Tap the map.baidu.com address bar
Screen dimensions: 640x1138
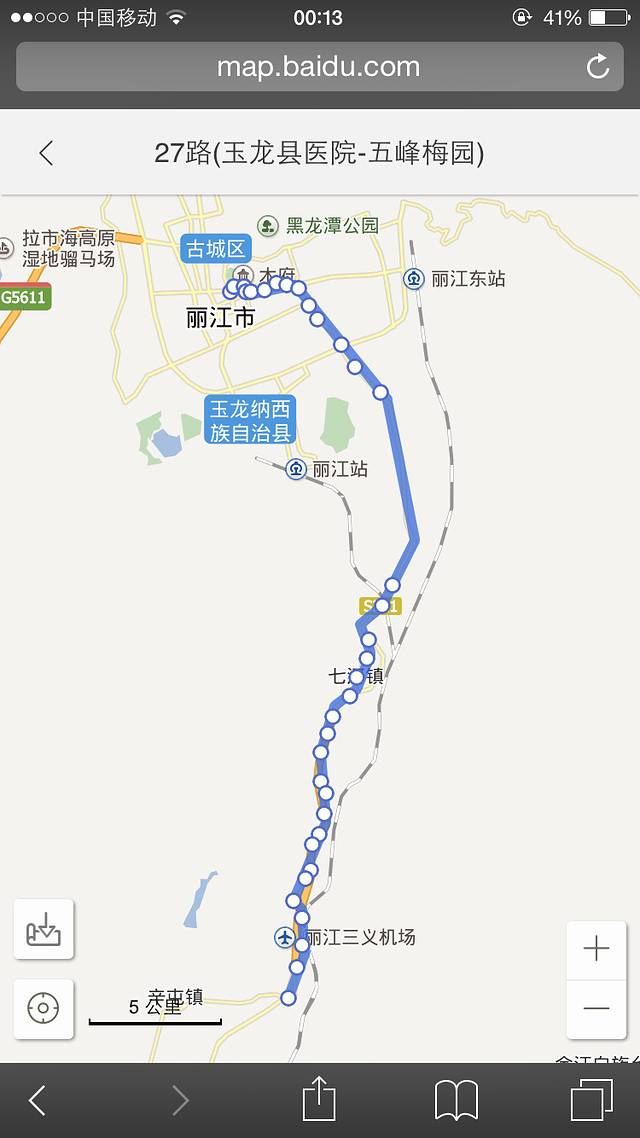pyautogui.click(x=318, y=68)
